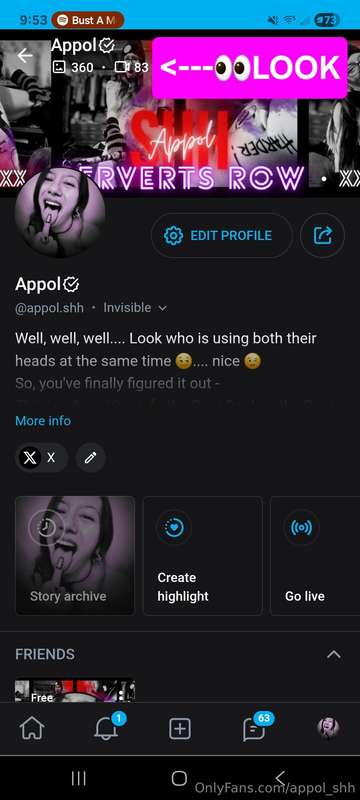
Task: Go back using the top arrow
Action: pyautogui.click(x=24, y=56)
